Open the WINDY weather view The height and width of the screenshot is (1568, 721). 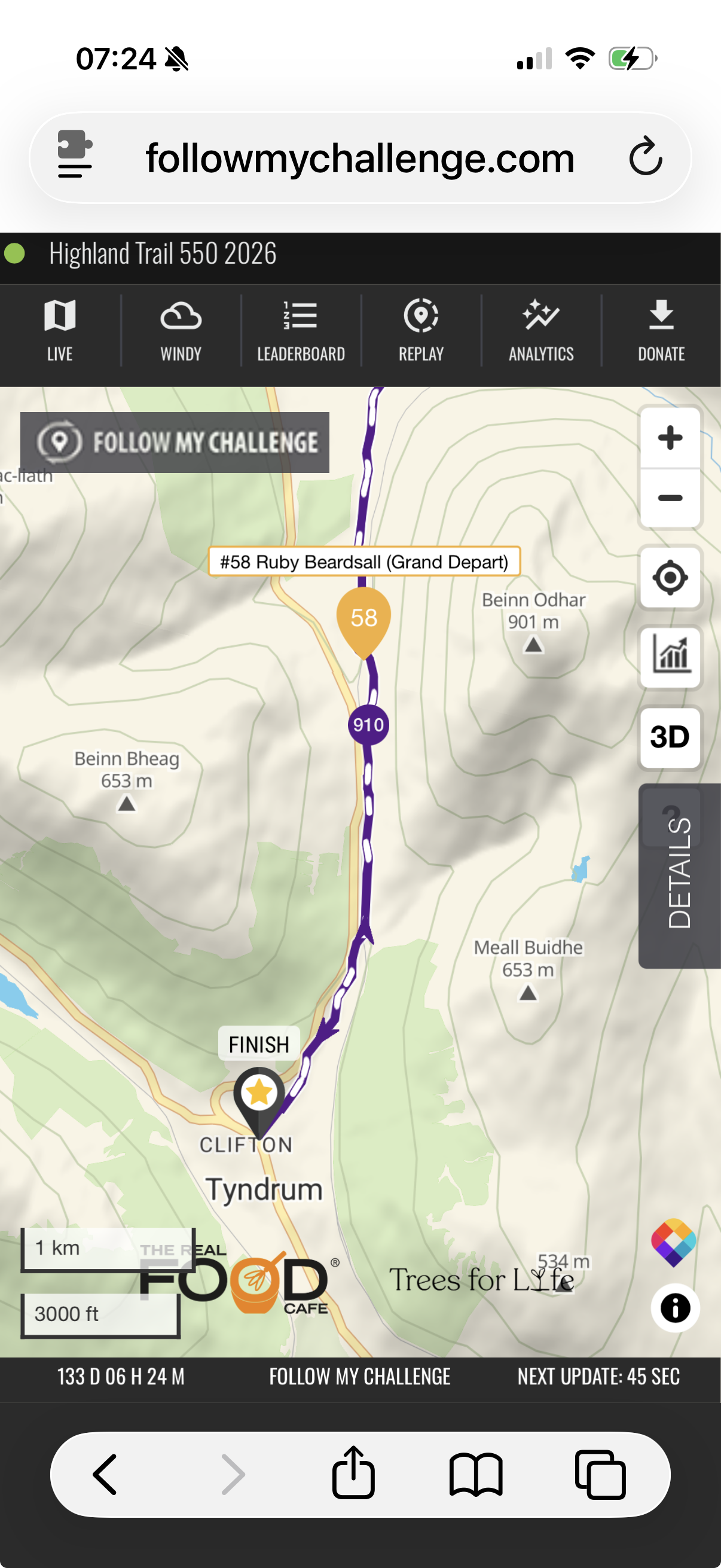[181, 331]
